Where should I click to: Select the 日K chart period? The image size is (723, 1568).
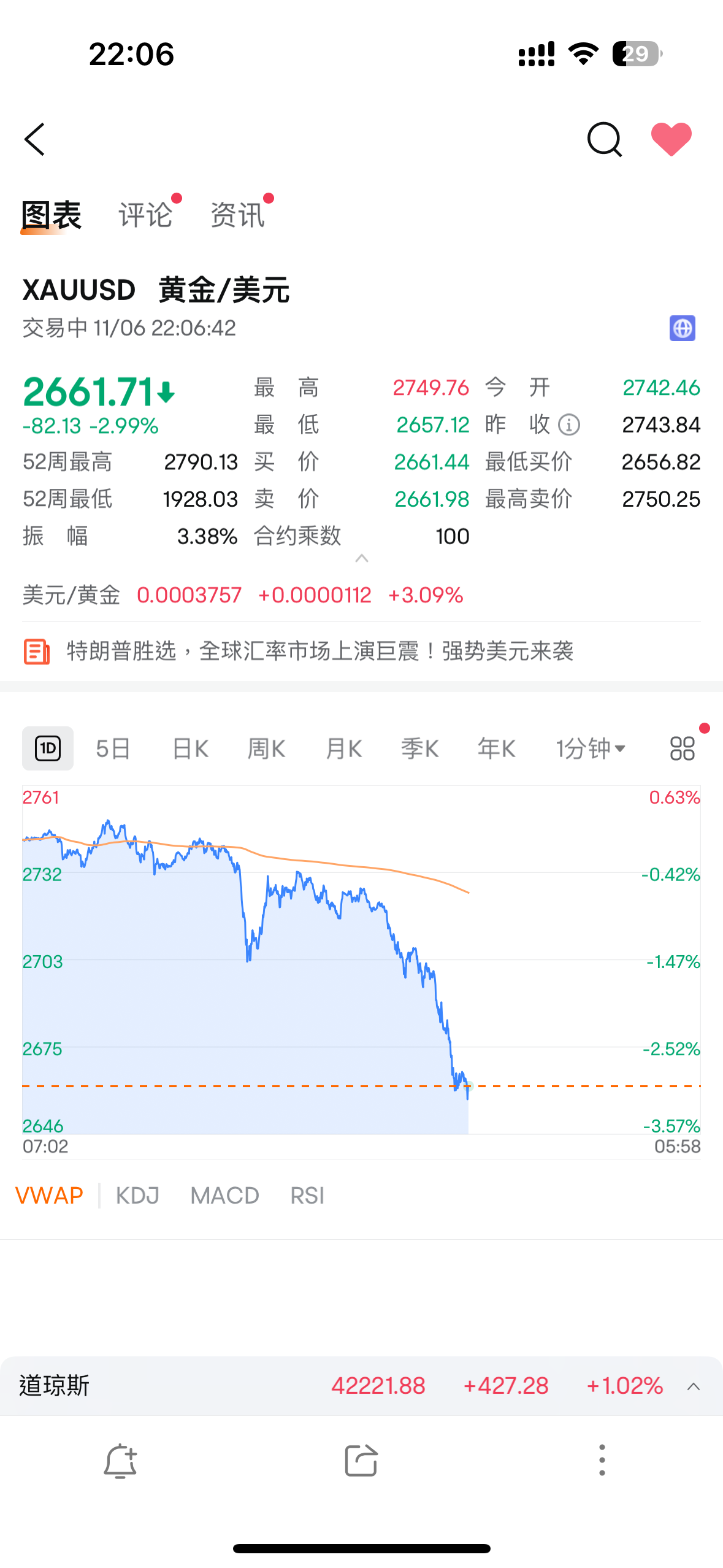tap(190, 748)
